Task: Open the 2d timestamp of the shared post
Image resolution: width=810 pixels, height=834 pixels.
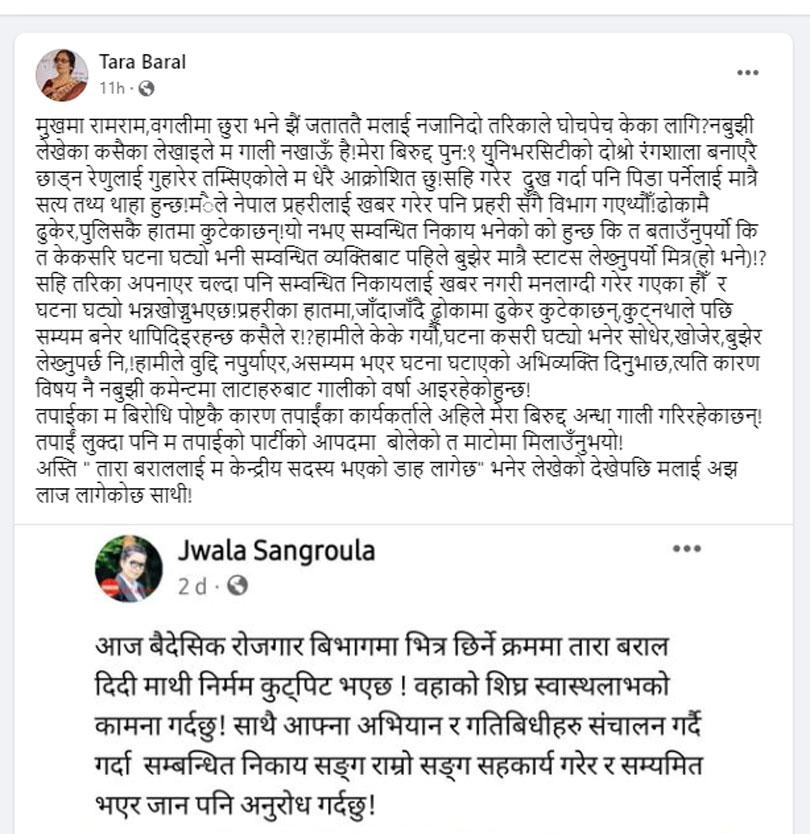Action: 190,586
